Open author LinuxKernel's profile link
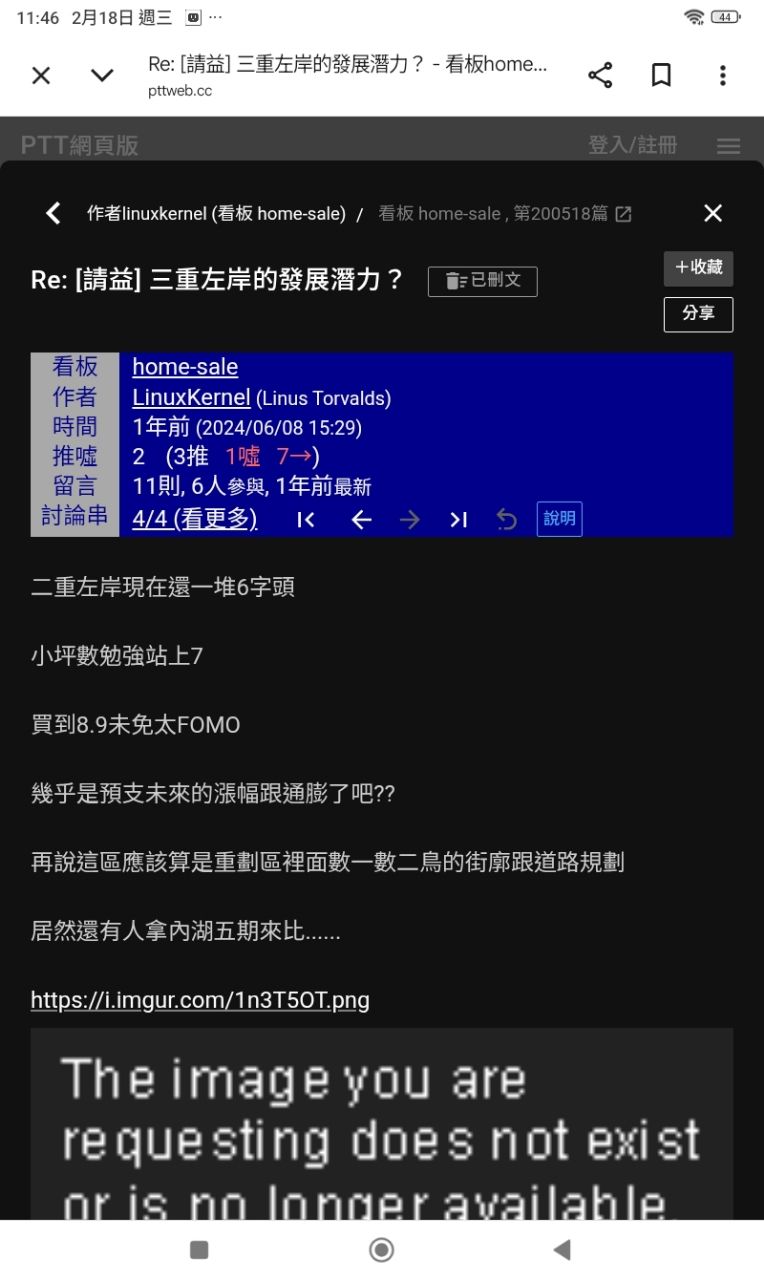 [191, 397]
